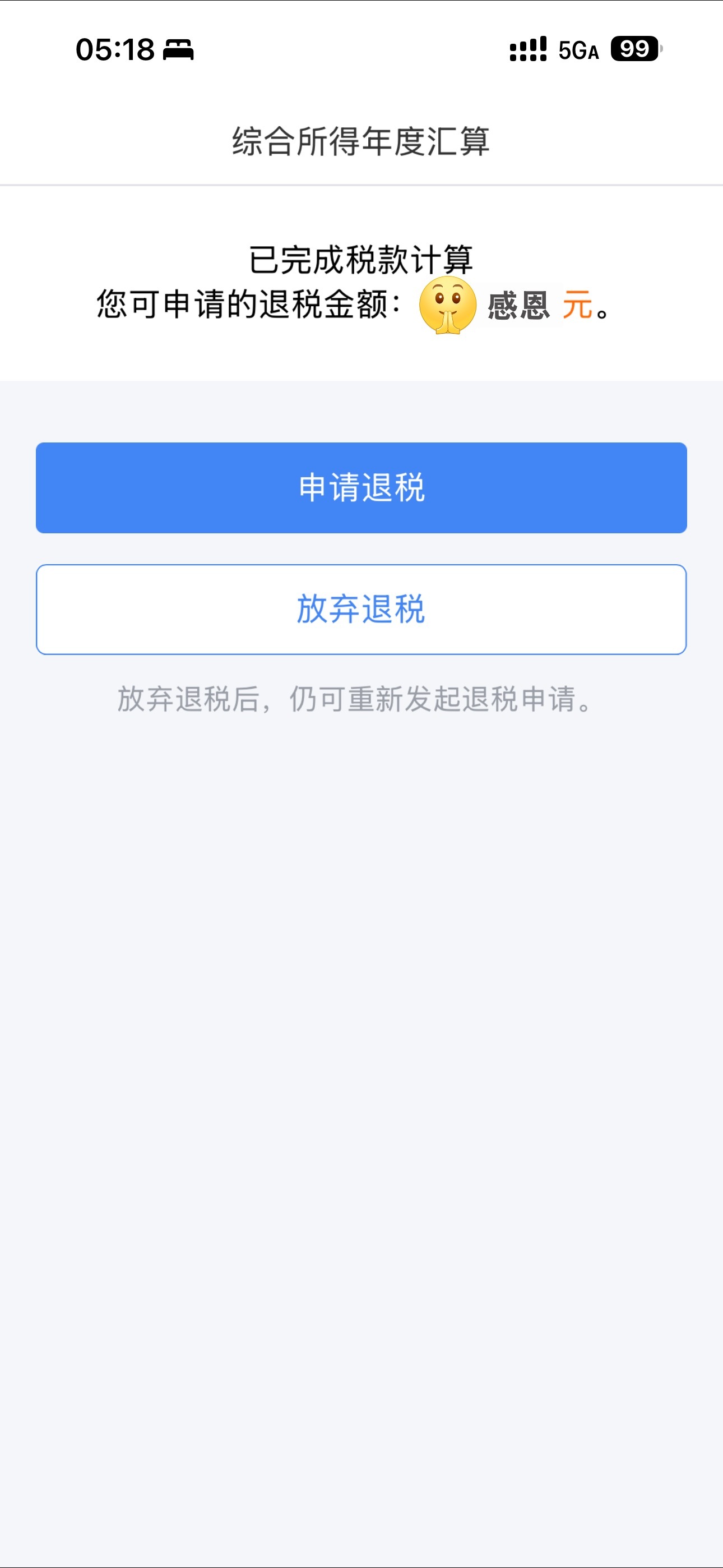
Task: Select the 放弃退税 outlined button
Action: coord(361,608)
